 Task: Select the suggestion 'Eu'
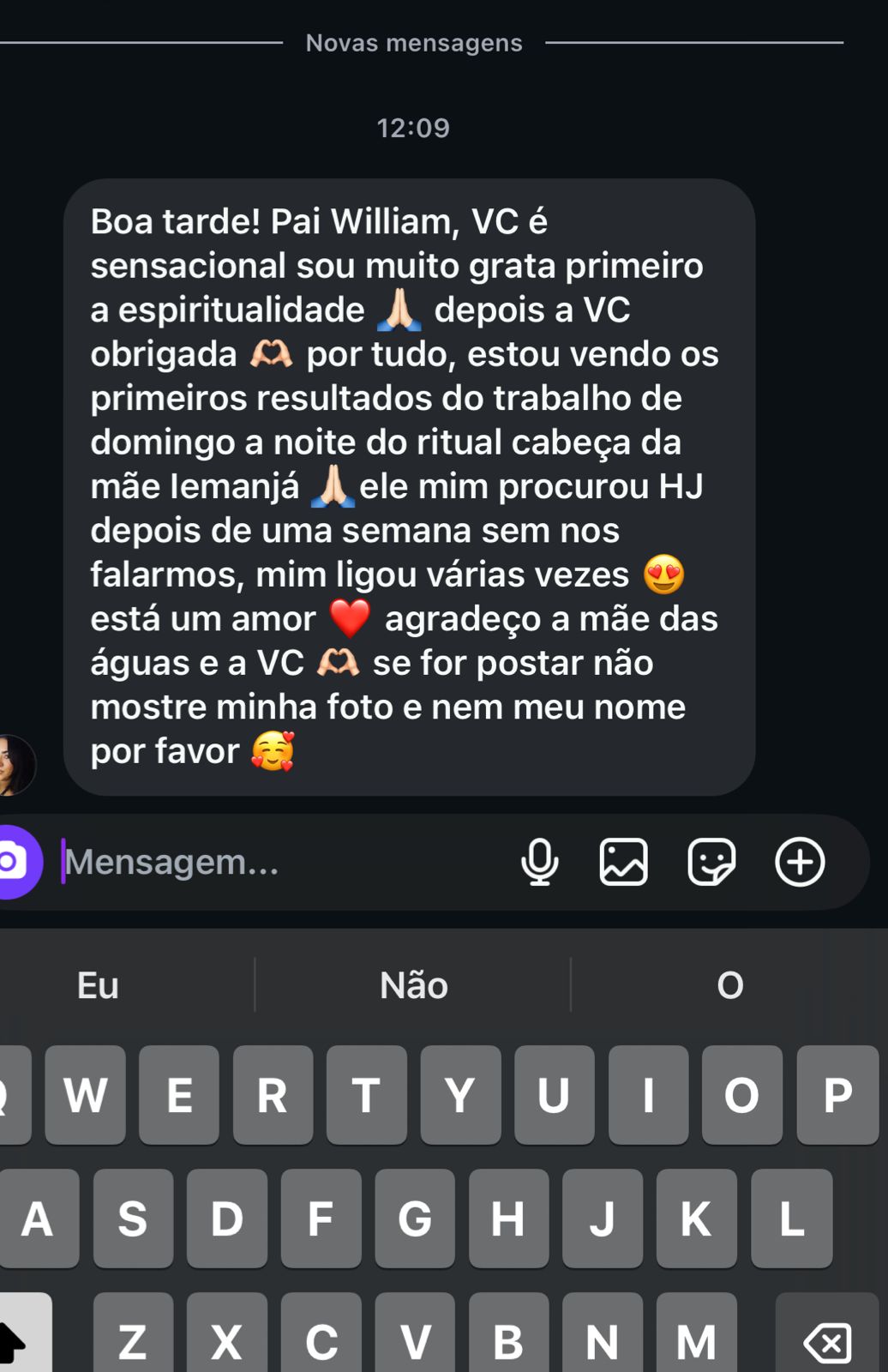coord(97,986)
